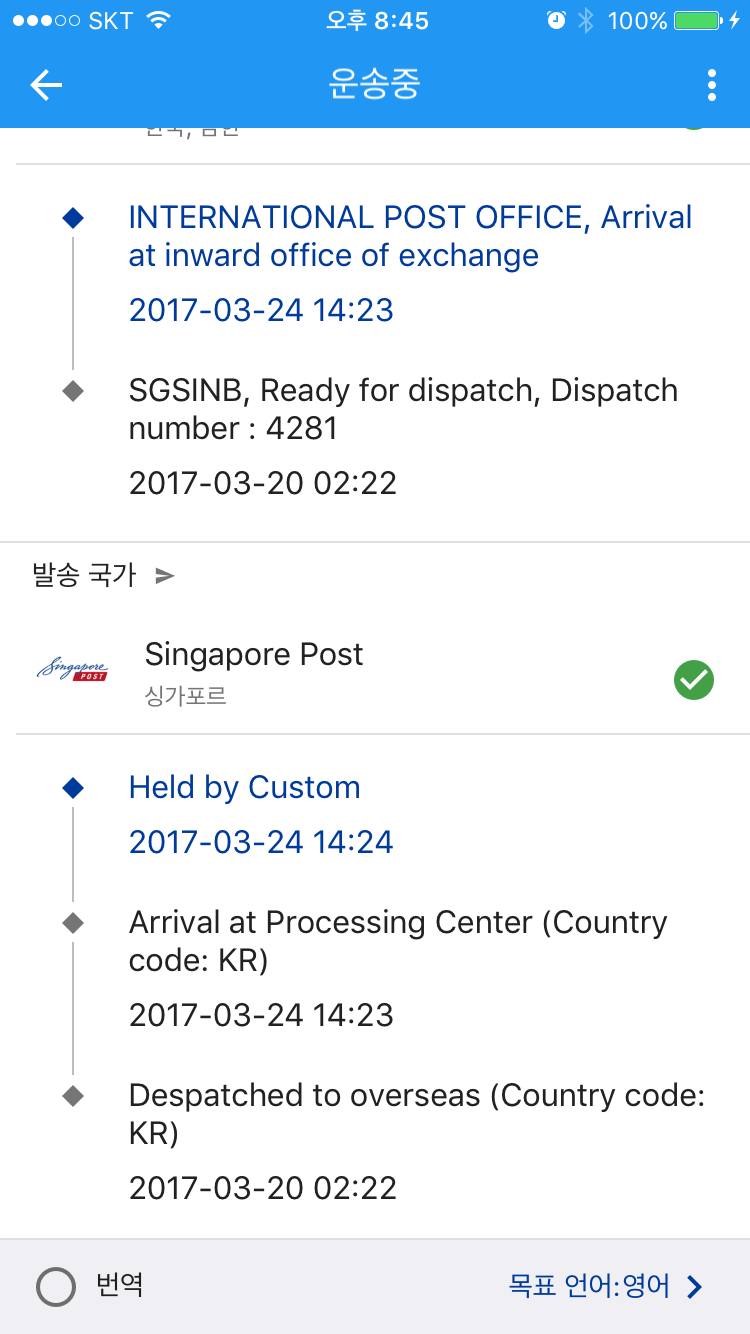
Task: Enable the 번역 translation radio button
Action: point(56,1286)
